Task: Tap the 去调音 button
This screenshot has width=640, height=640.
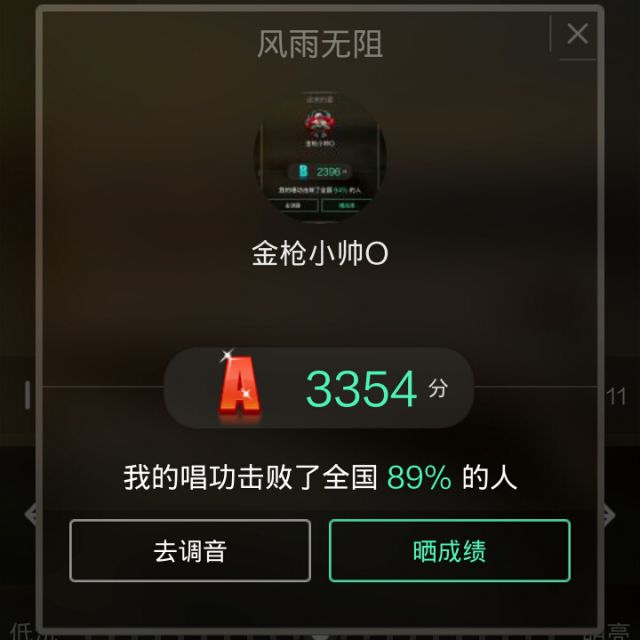Action: (190, 551)
